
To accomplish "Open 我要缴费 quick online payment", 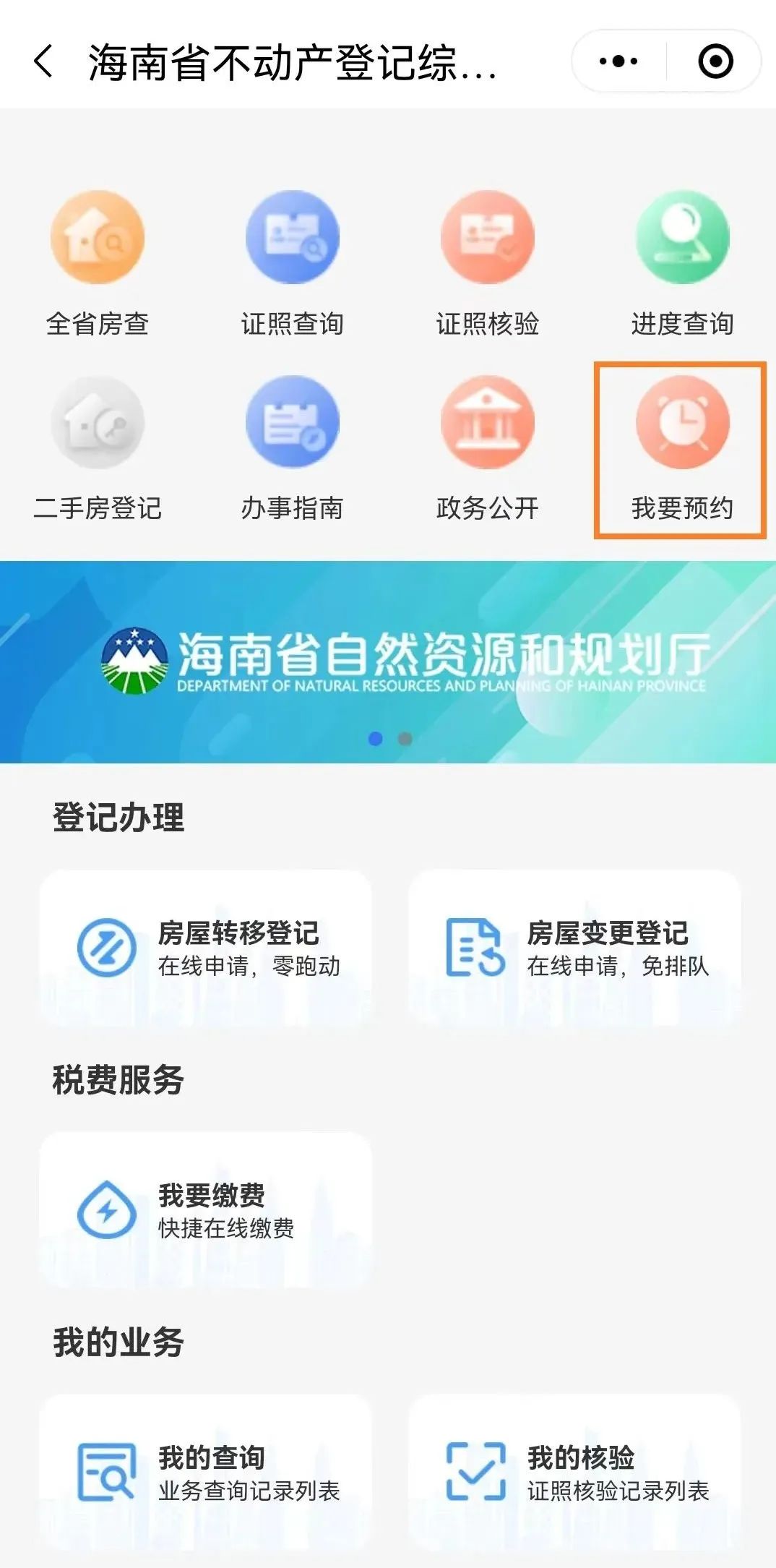I will coord(206,1210).
